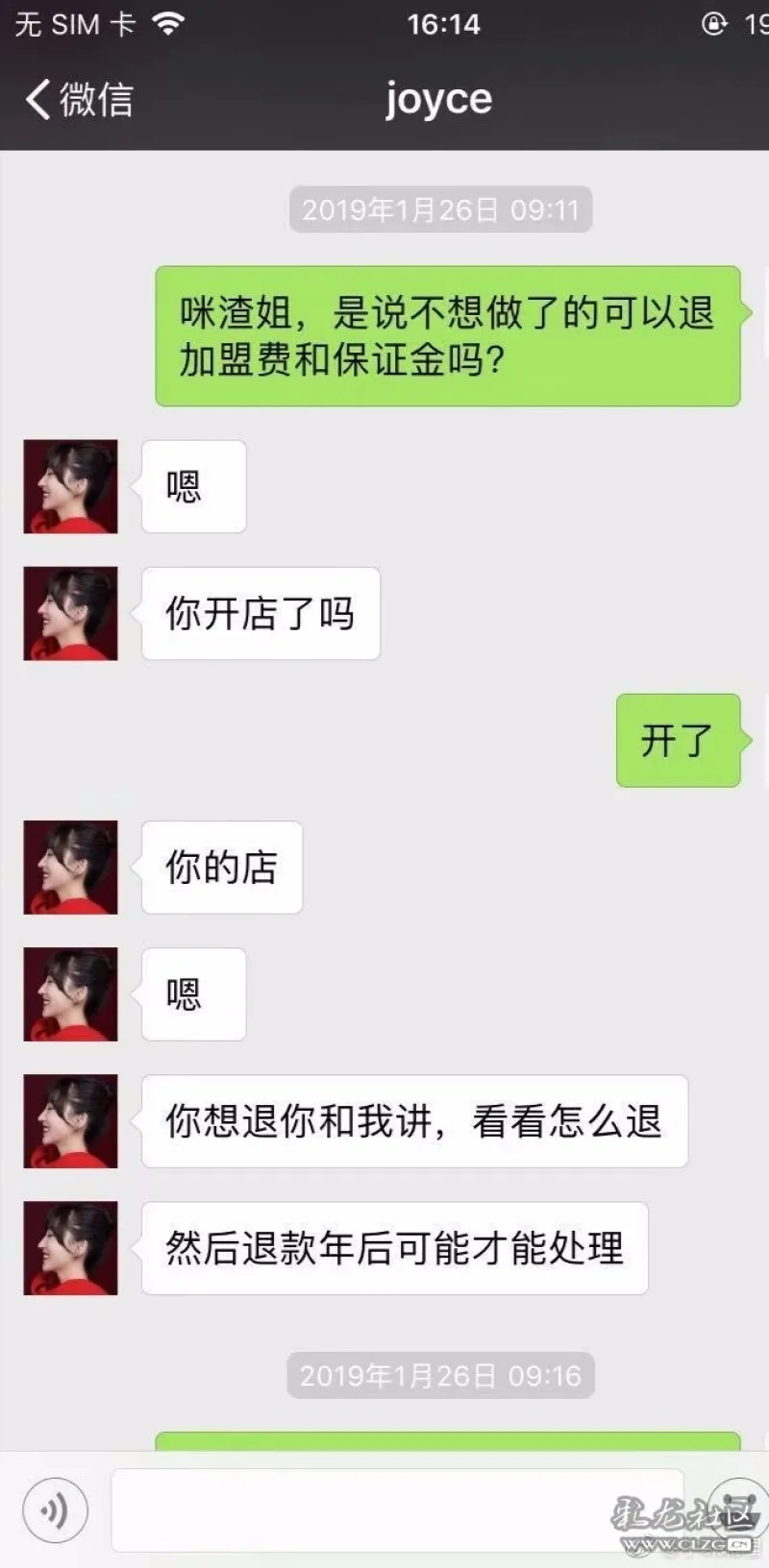Screen dimensions: 769x1568
Task: Open joyce's avatar beside "你开店了吗"
Action: [70, 613]
